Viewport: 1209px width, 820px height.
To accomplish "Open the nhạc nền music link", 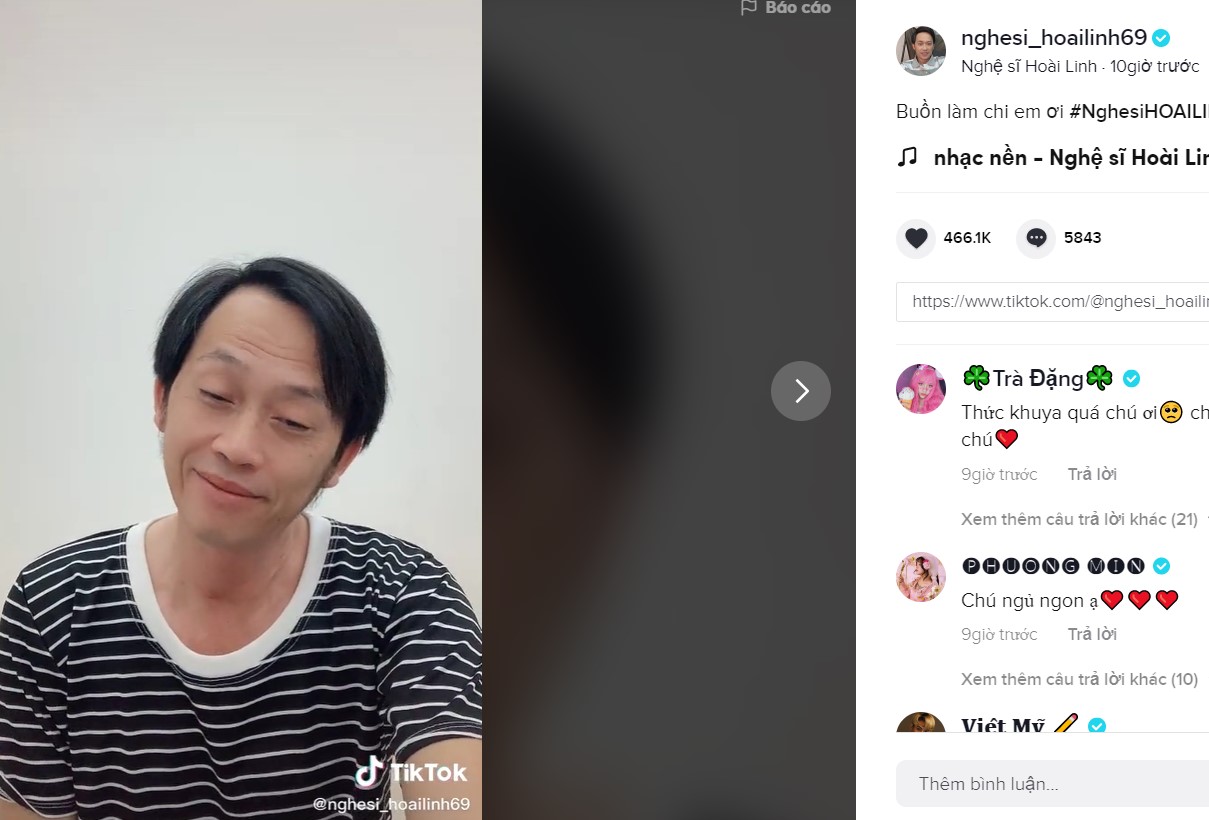I will click(1068, 158).
